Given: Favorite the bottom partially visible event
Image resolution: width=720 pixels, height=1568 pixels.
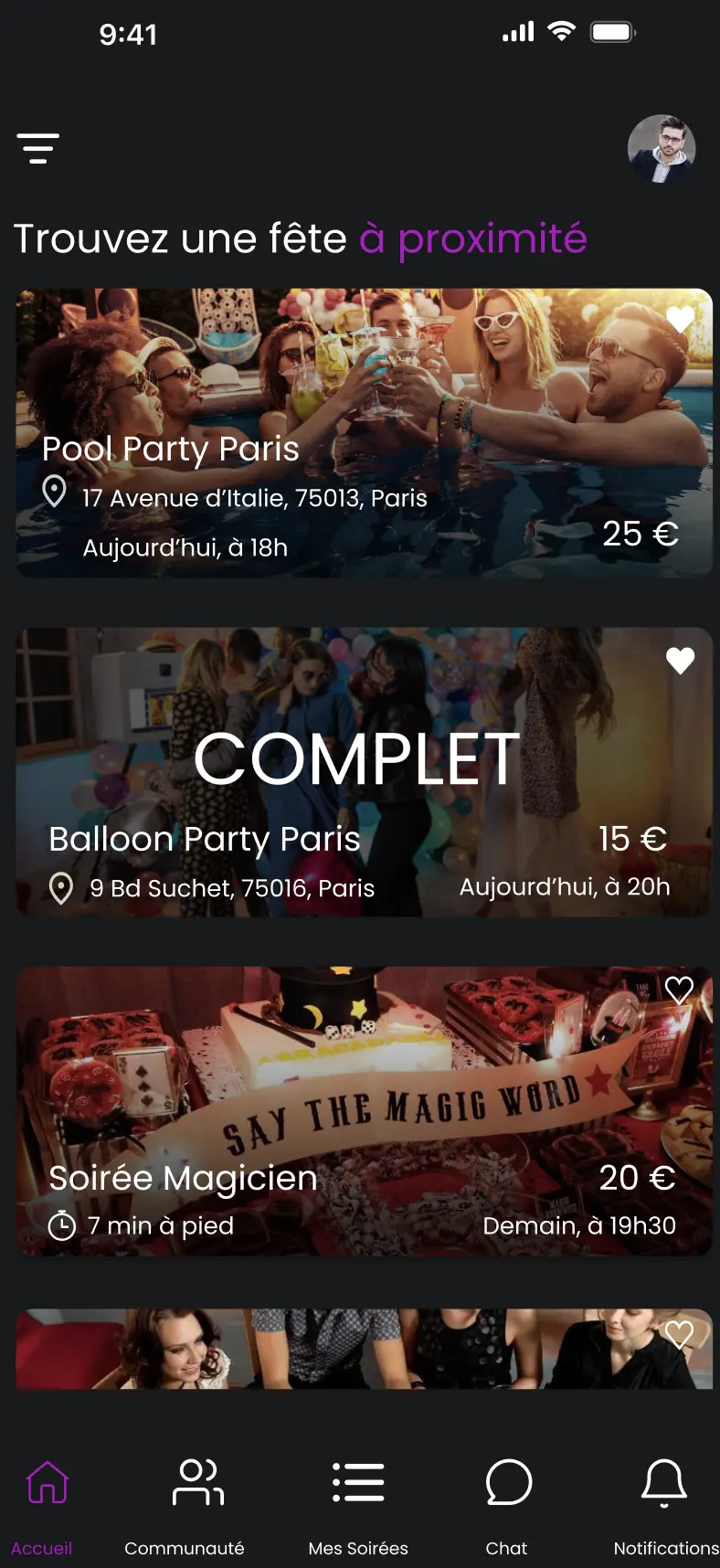Looking at the screenshot, I should coord(681,1334).
